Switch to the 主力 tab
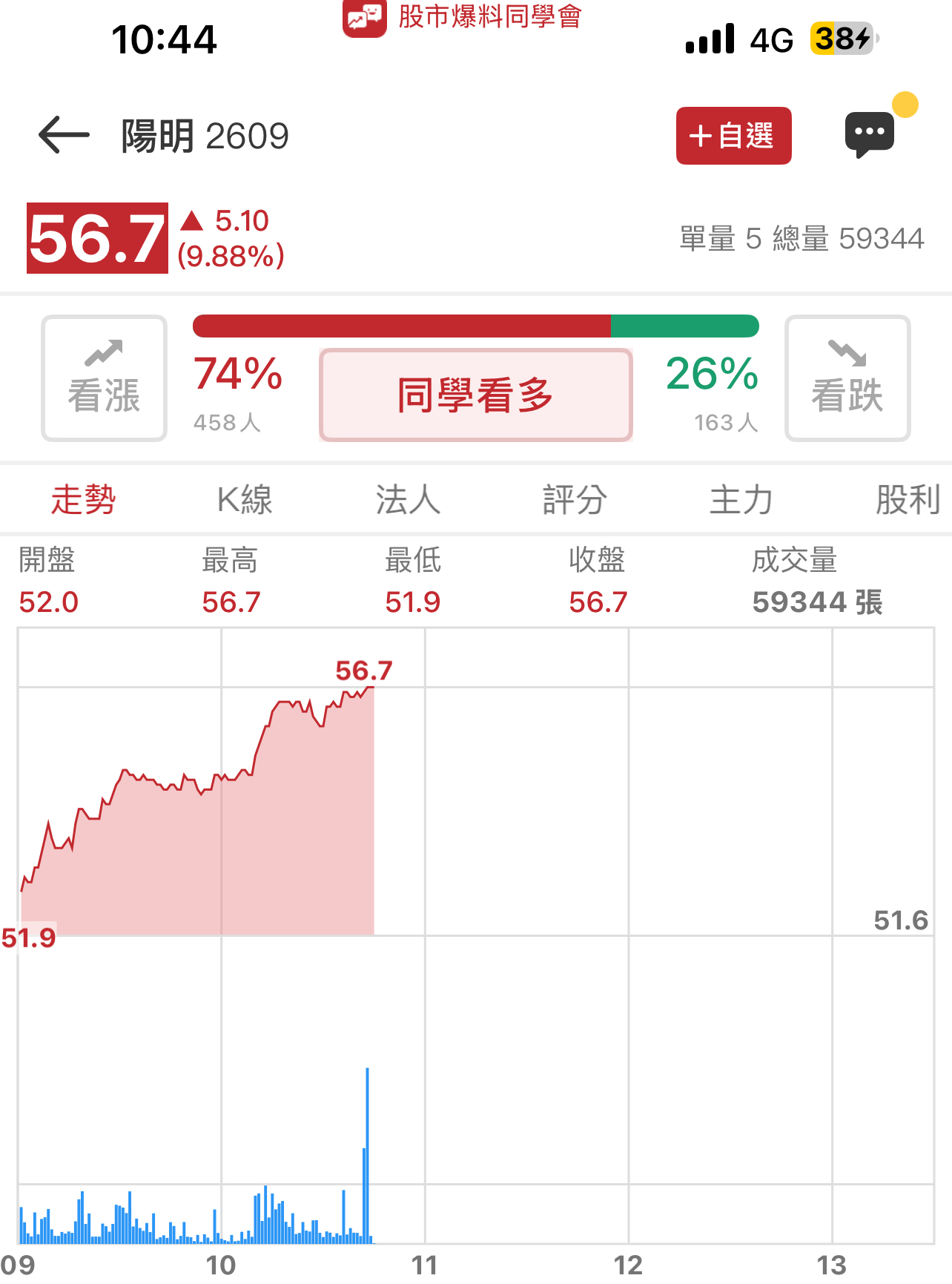Viewport: 952px width, 1284px height. click(x=741, y=499)
